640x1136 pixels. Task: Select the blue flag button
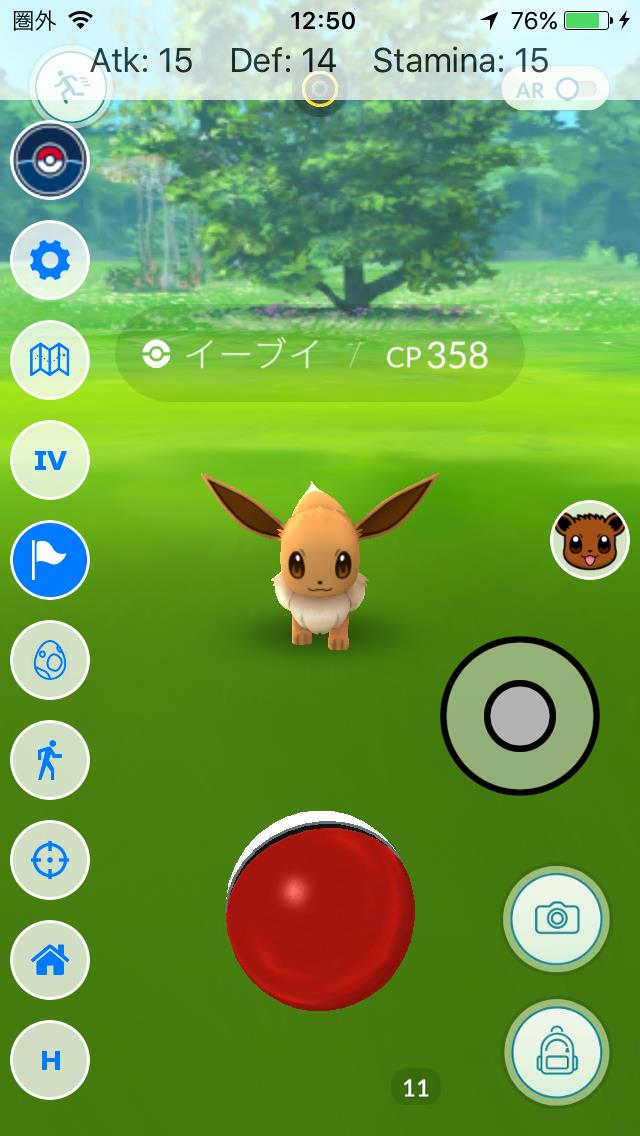coord(50,560)
